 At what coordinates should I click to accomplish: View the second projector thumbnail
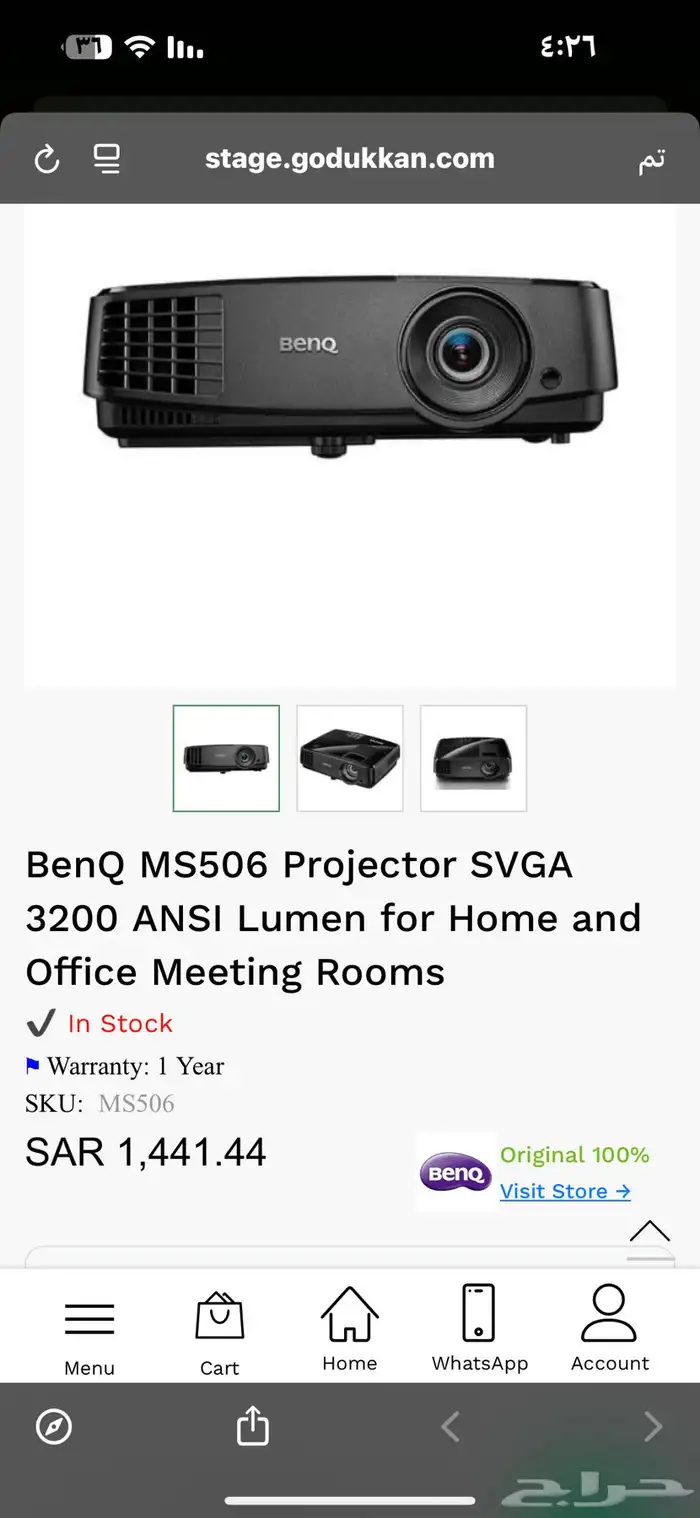(350, 758)
